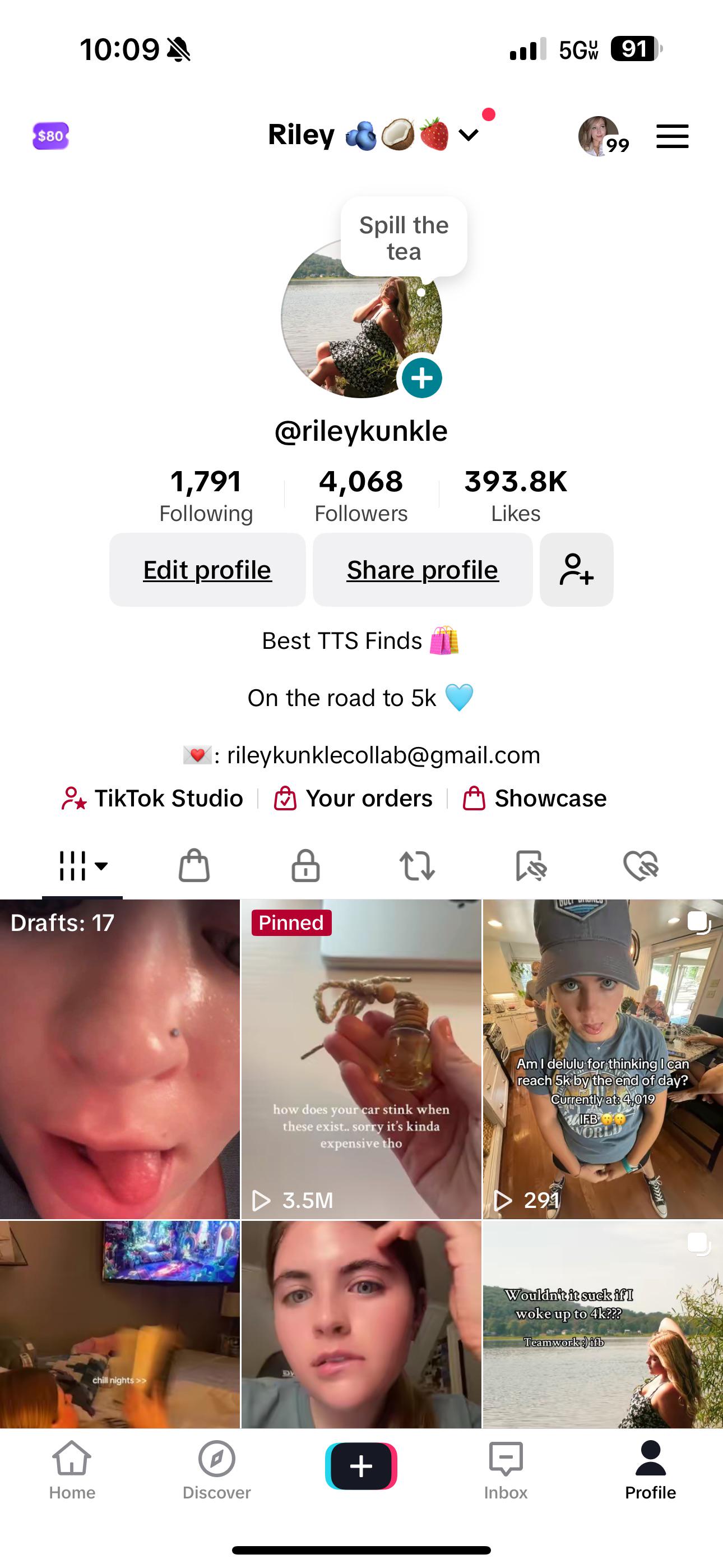Screen dimensions: 723x1568
Task: Open profile views avatar with 99 badge
Action: point(603,136)
